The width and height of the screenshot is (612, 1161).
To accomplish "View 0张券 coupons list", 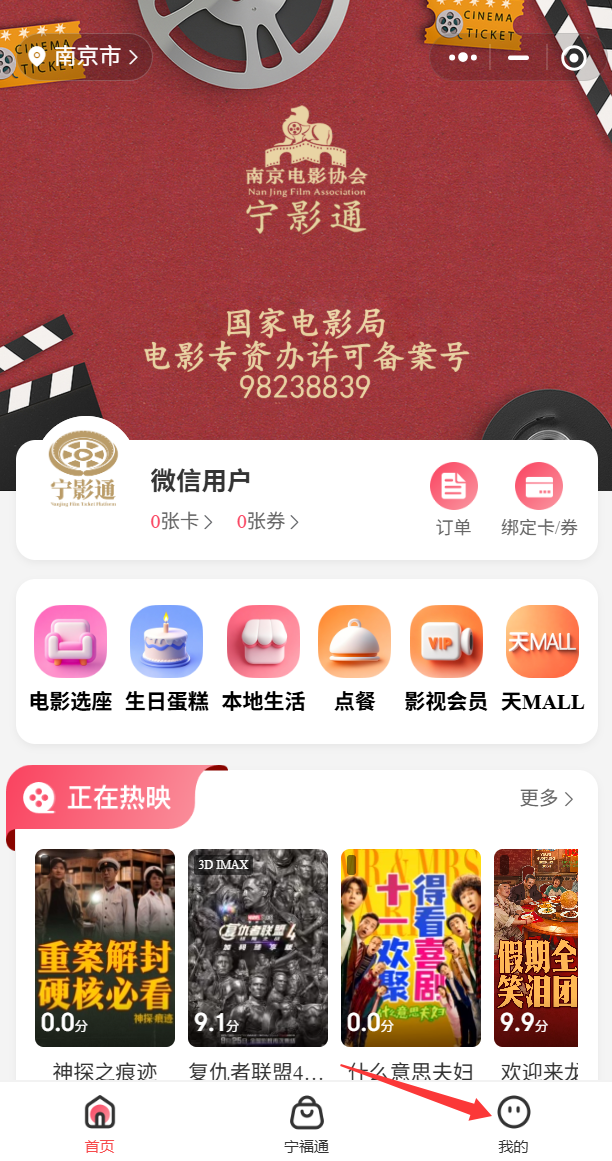I will point(268,522).
